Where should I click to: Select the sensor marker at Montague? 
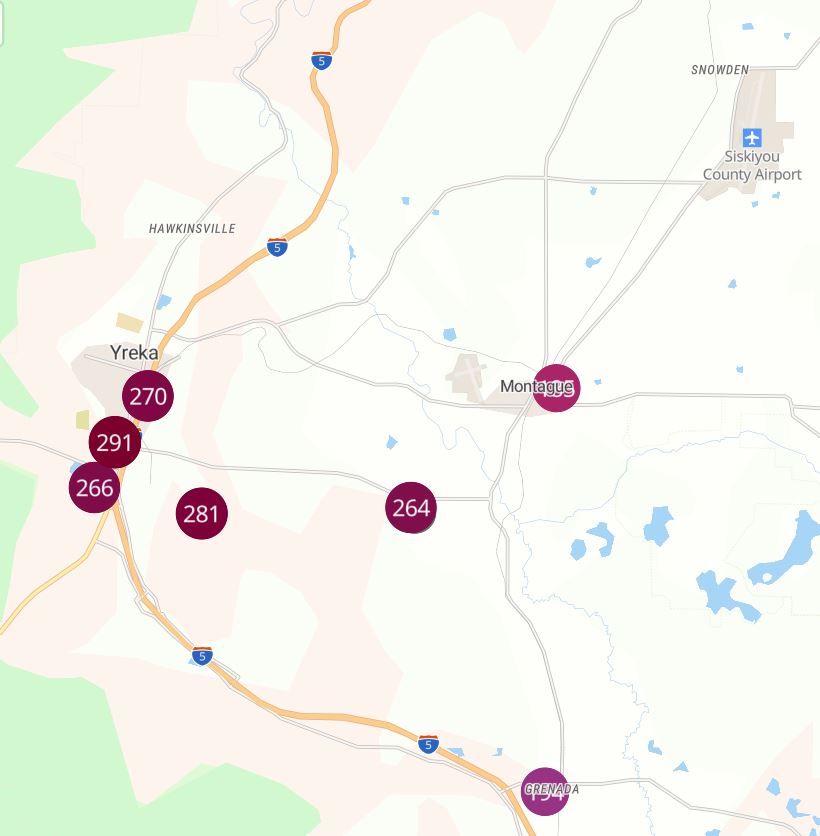click(556, 388)
